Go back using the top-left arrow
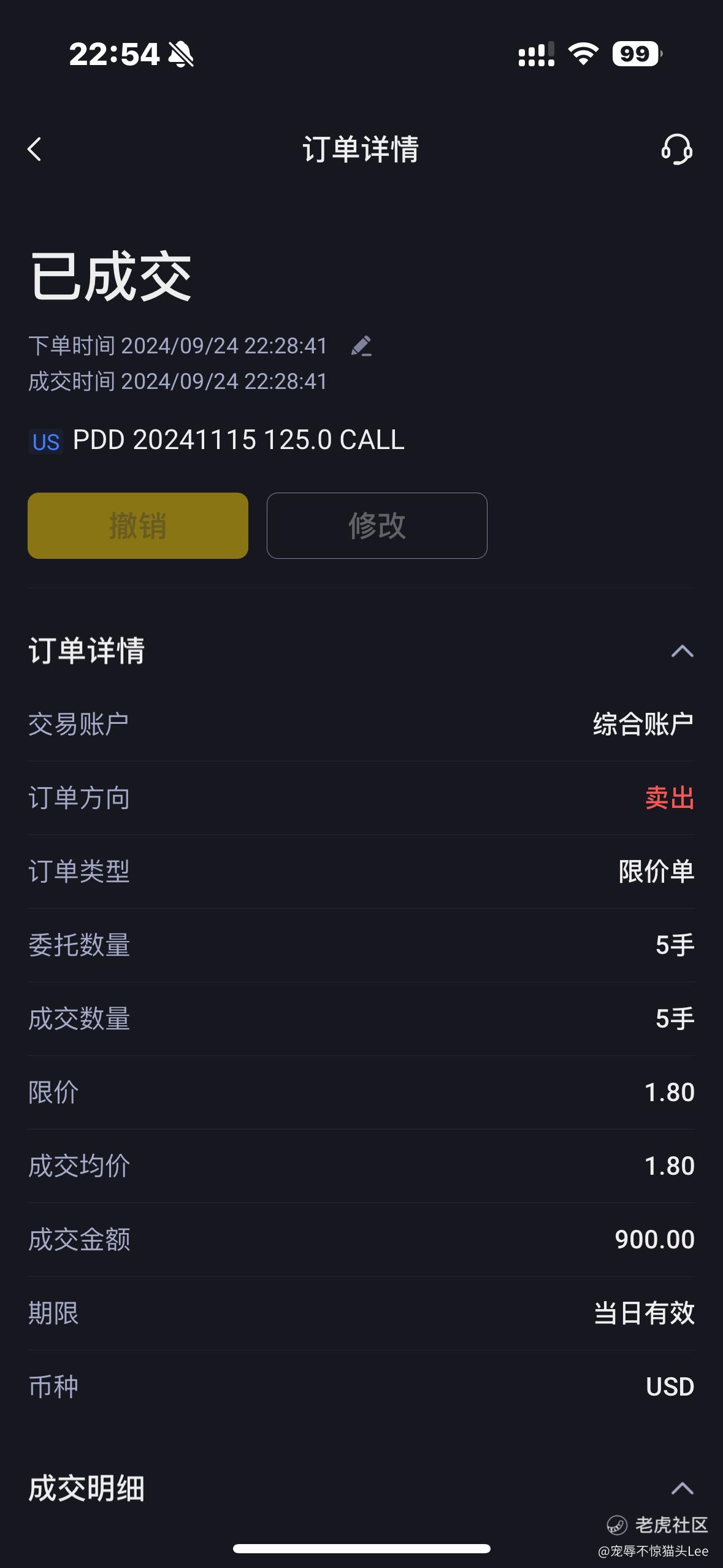723x1568 pixels. (35, 149)
